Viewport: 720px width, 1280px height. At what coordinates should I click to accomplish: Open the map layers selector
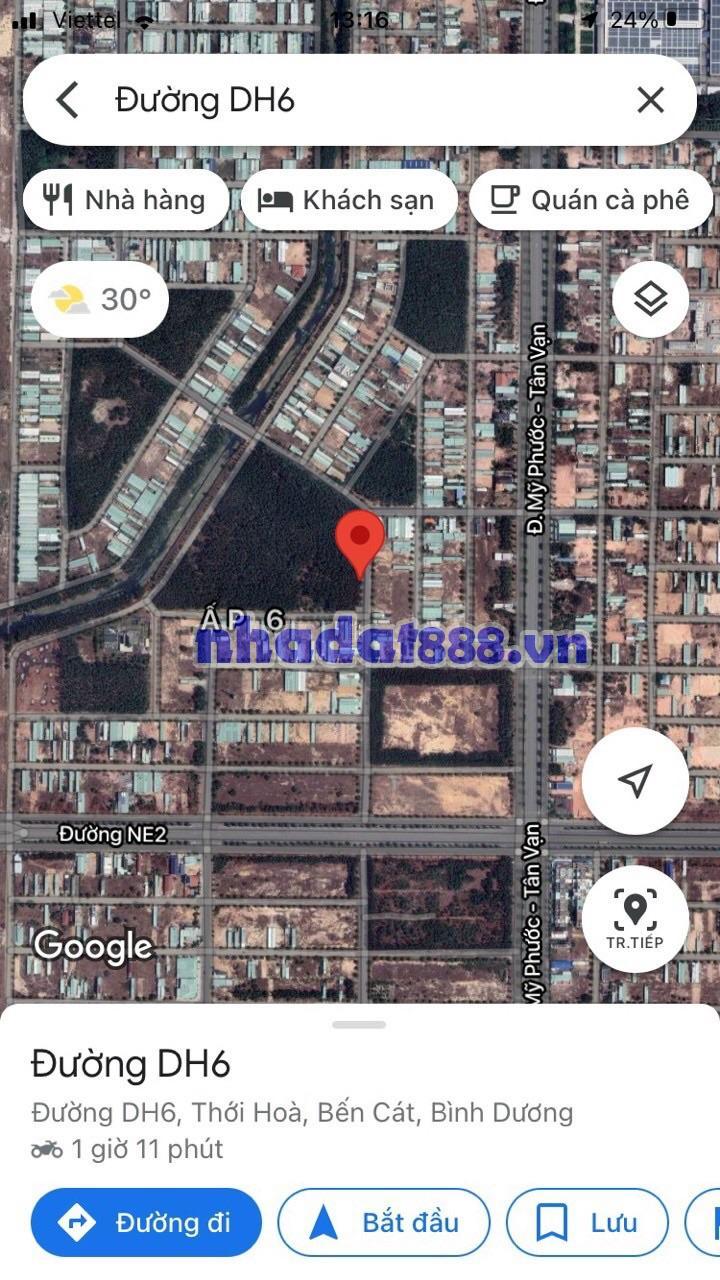point(650,298)
